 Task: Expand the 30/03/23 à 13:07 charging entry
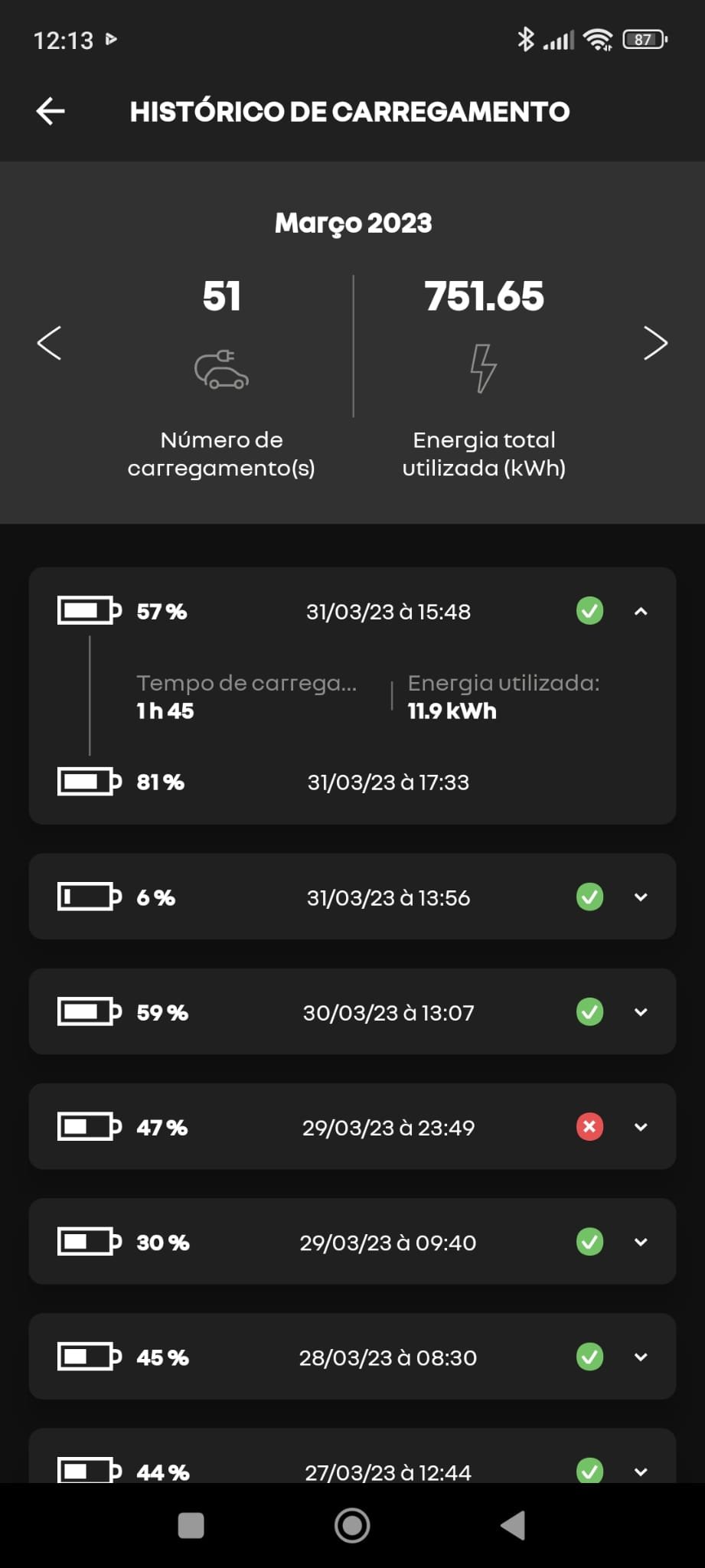(641, 1012)
